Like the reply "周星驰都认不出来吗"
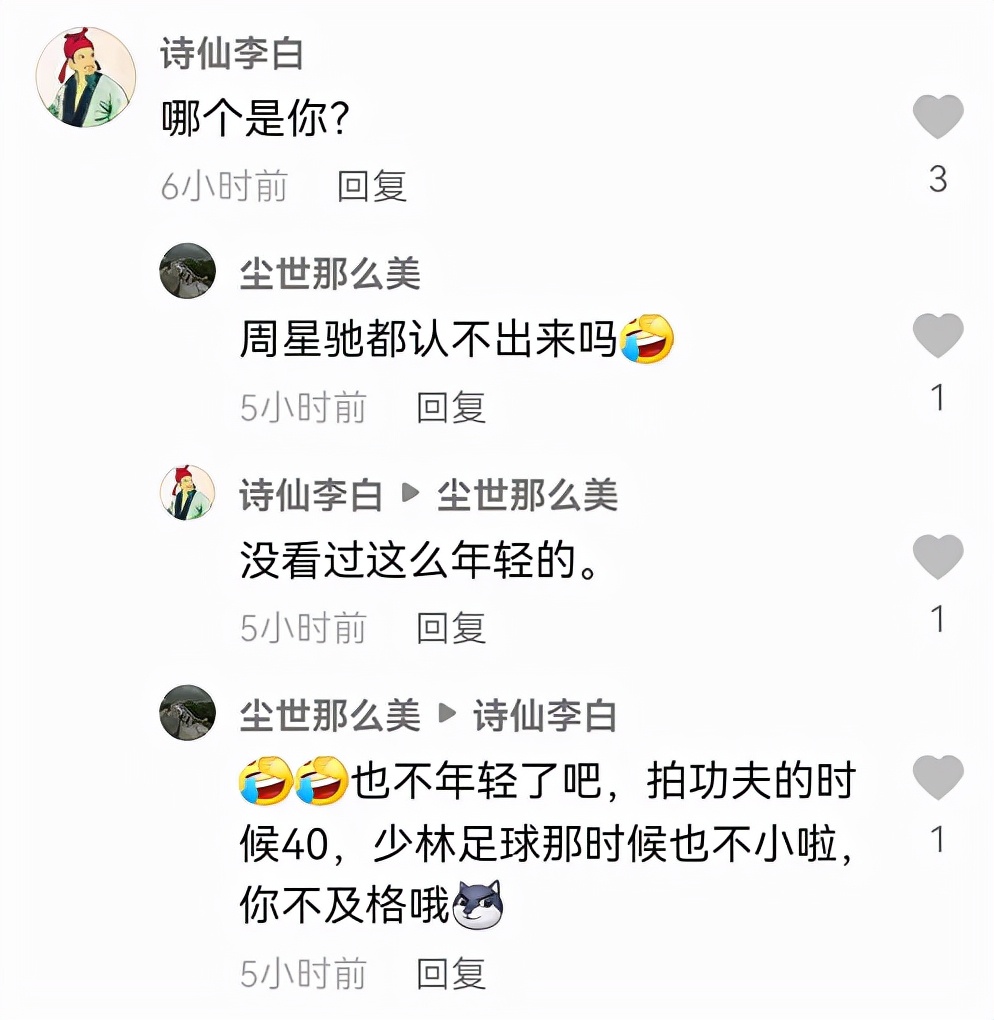 (938, 335)
